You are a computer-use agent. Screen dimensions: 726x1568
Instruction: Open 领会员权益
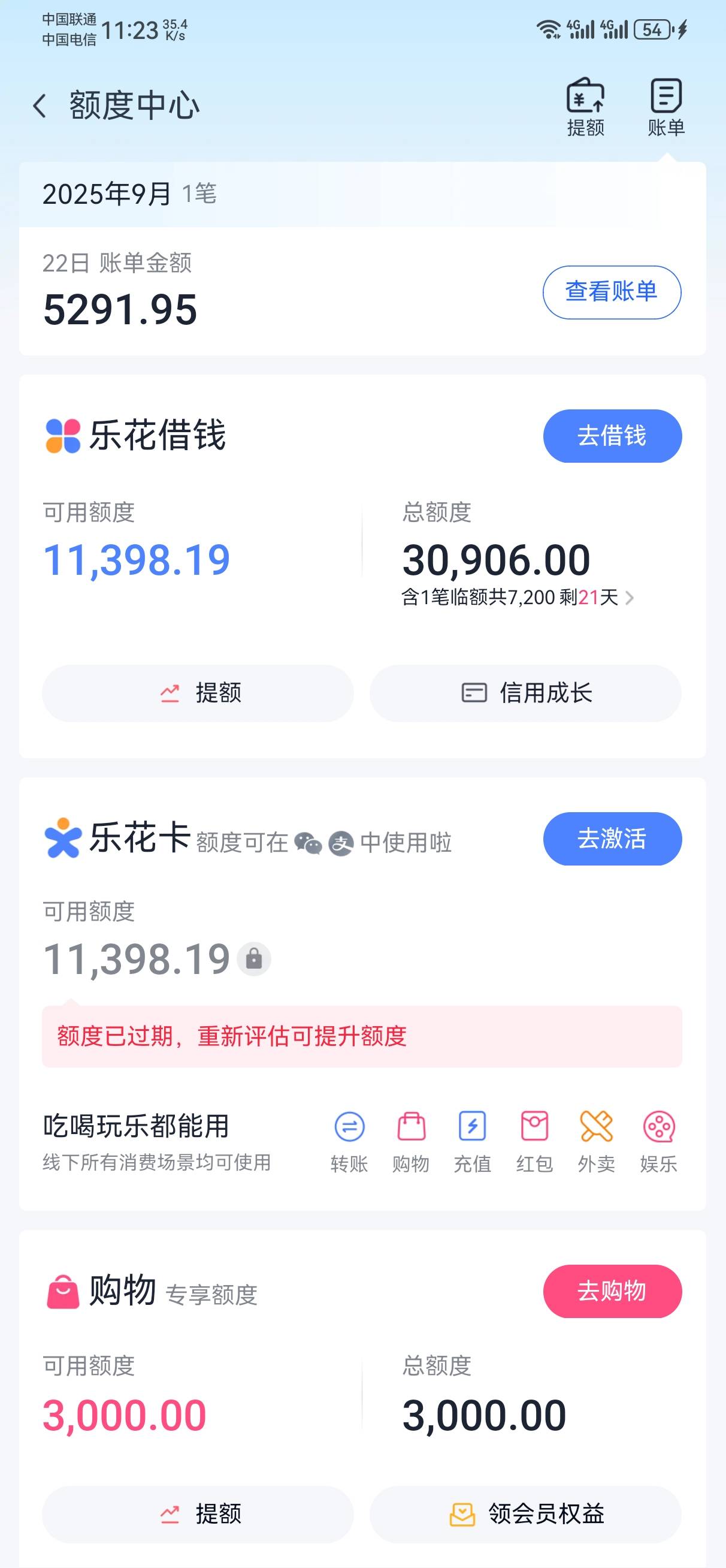(x=525, y=1514)
